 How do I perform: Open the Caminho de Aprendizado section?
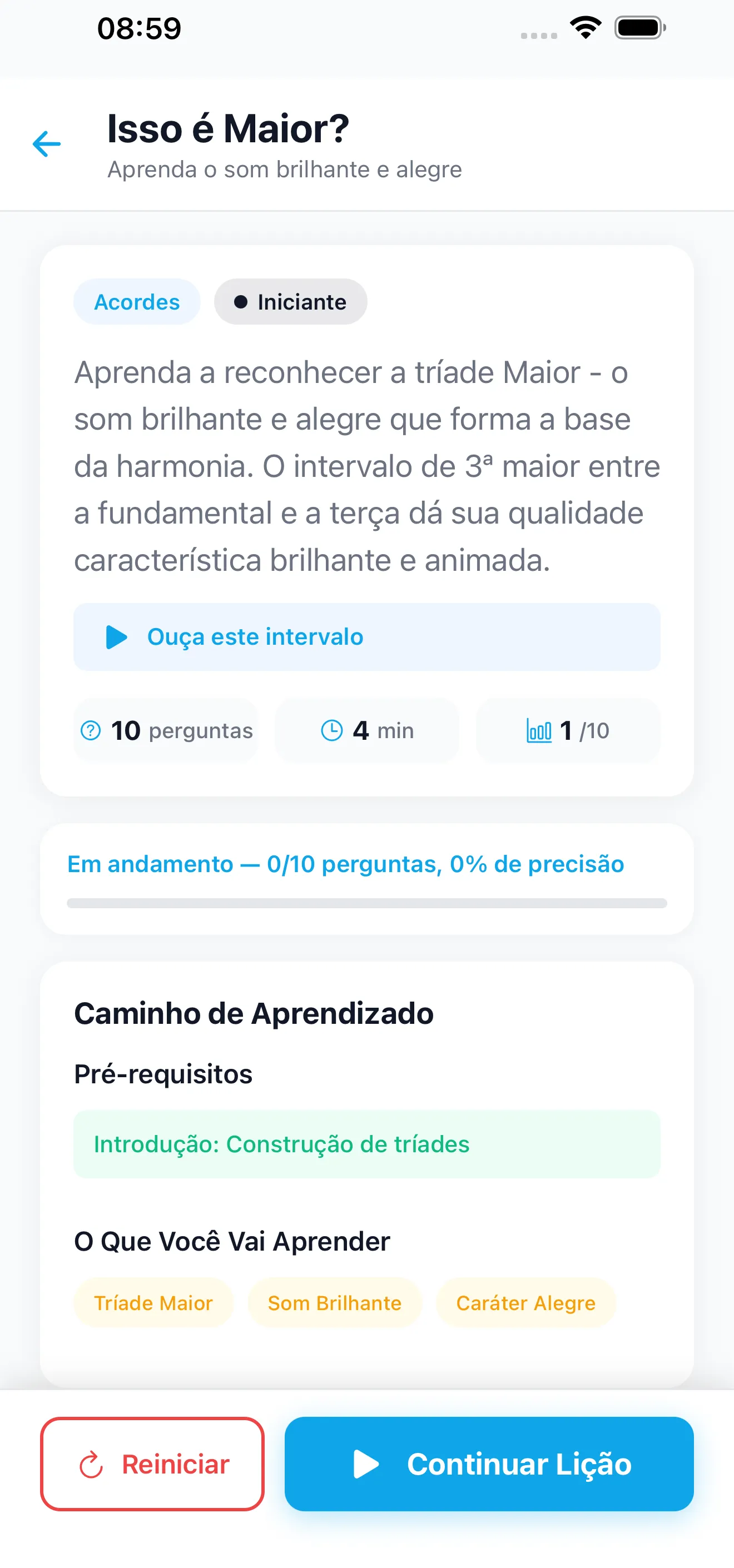[x=254, y=1013]
